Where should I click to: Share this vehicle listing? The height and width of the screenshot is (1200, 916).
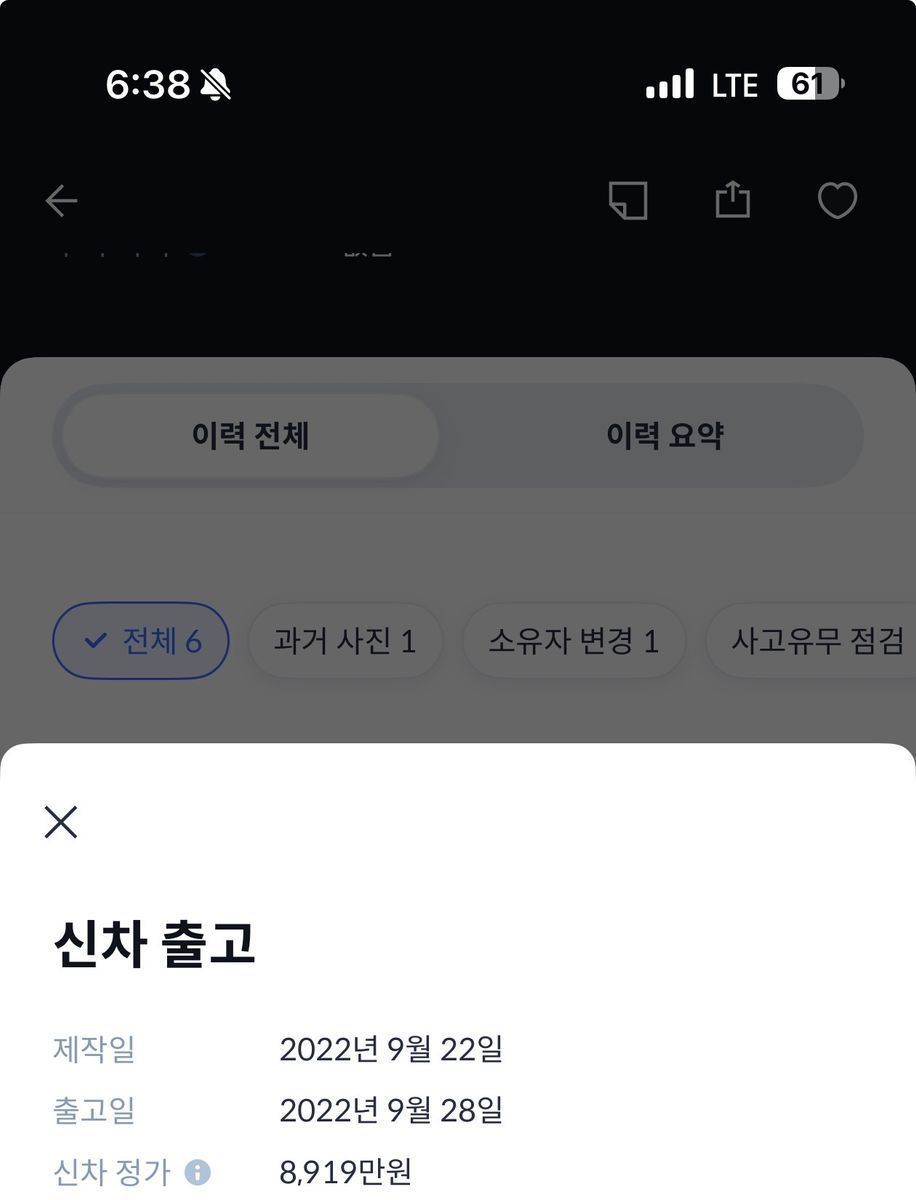coord(732,199)
